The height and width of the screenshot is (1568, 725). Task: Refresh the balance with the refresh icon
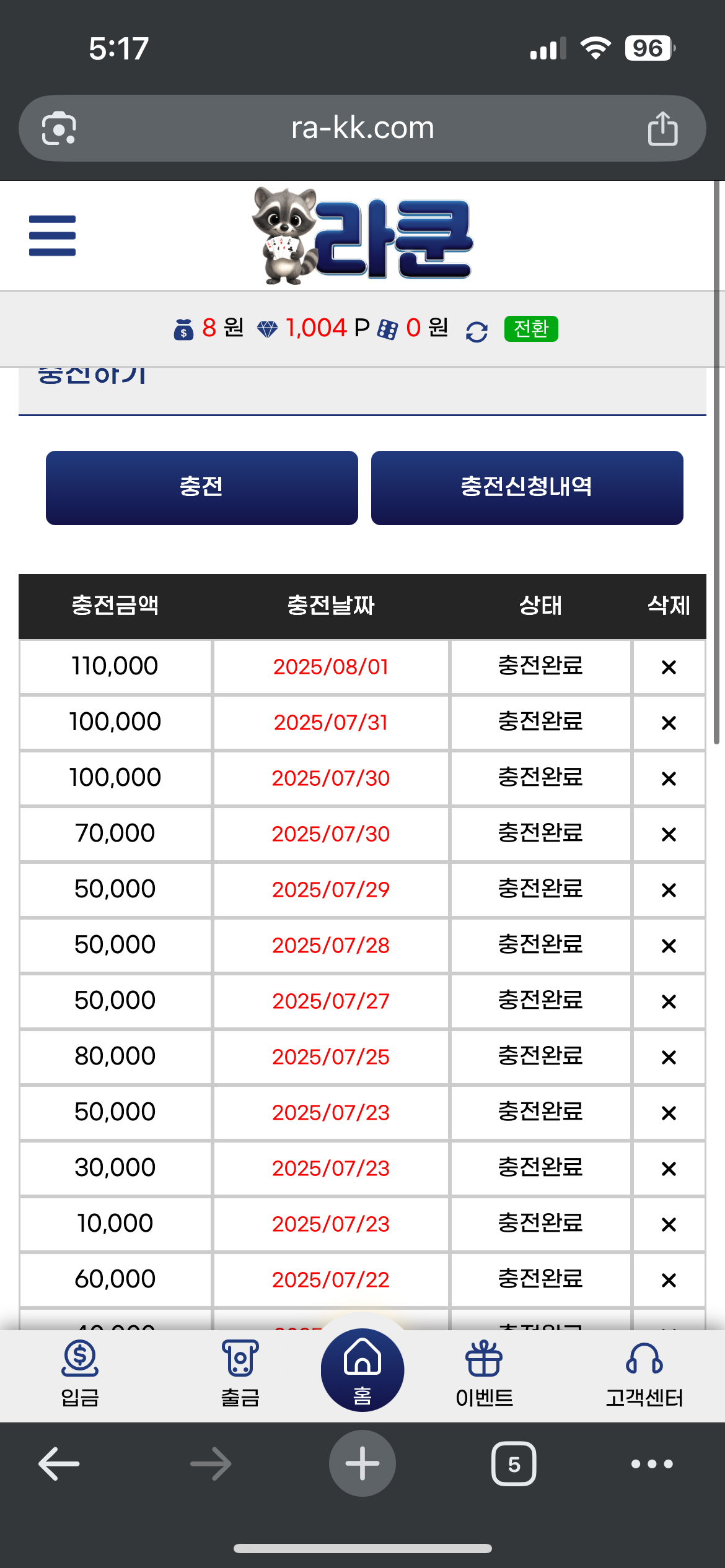477,332
